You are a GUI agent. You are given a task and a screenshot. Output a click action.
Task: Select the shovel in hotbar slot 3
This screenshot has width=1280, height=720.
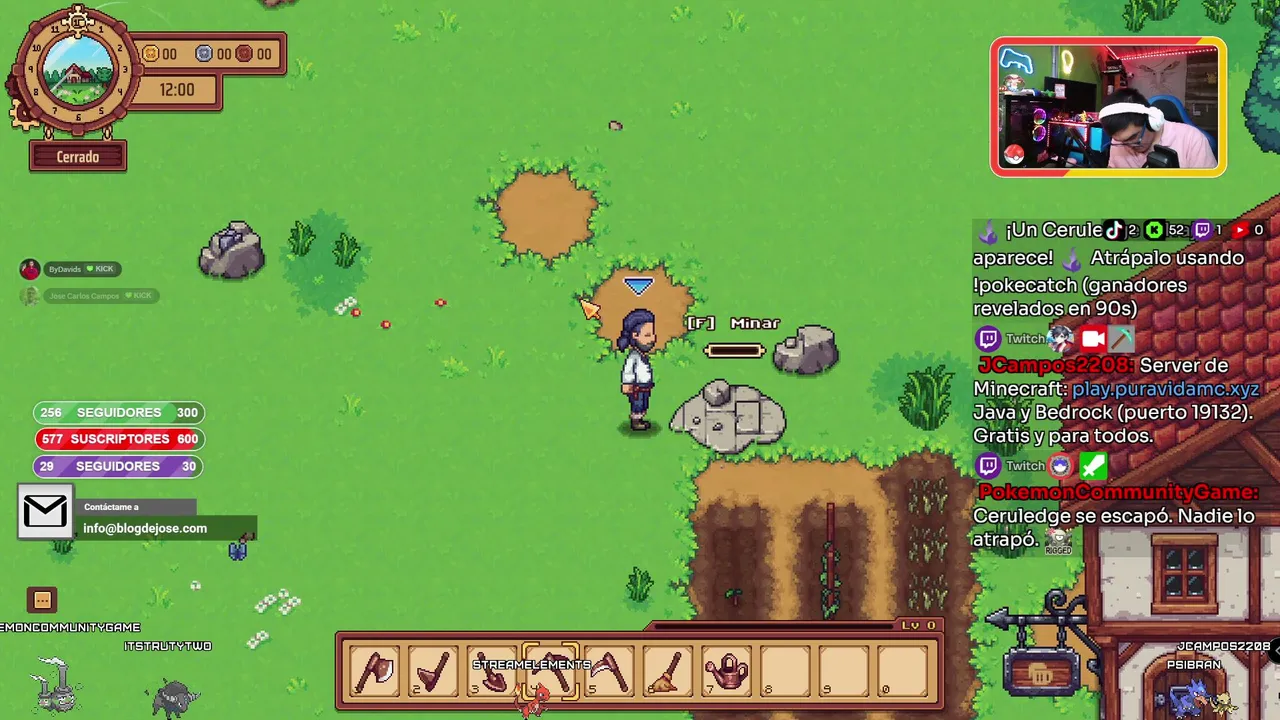[492, 669]
